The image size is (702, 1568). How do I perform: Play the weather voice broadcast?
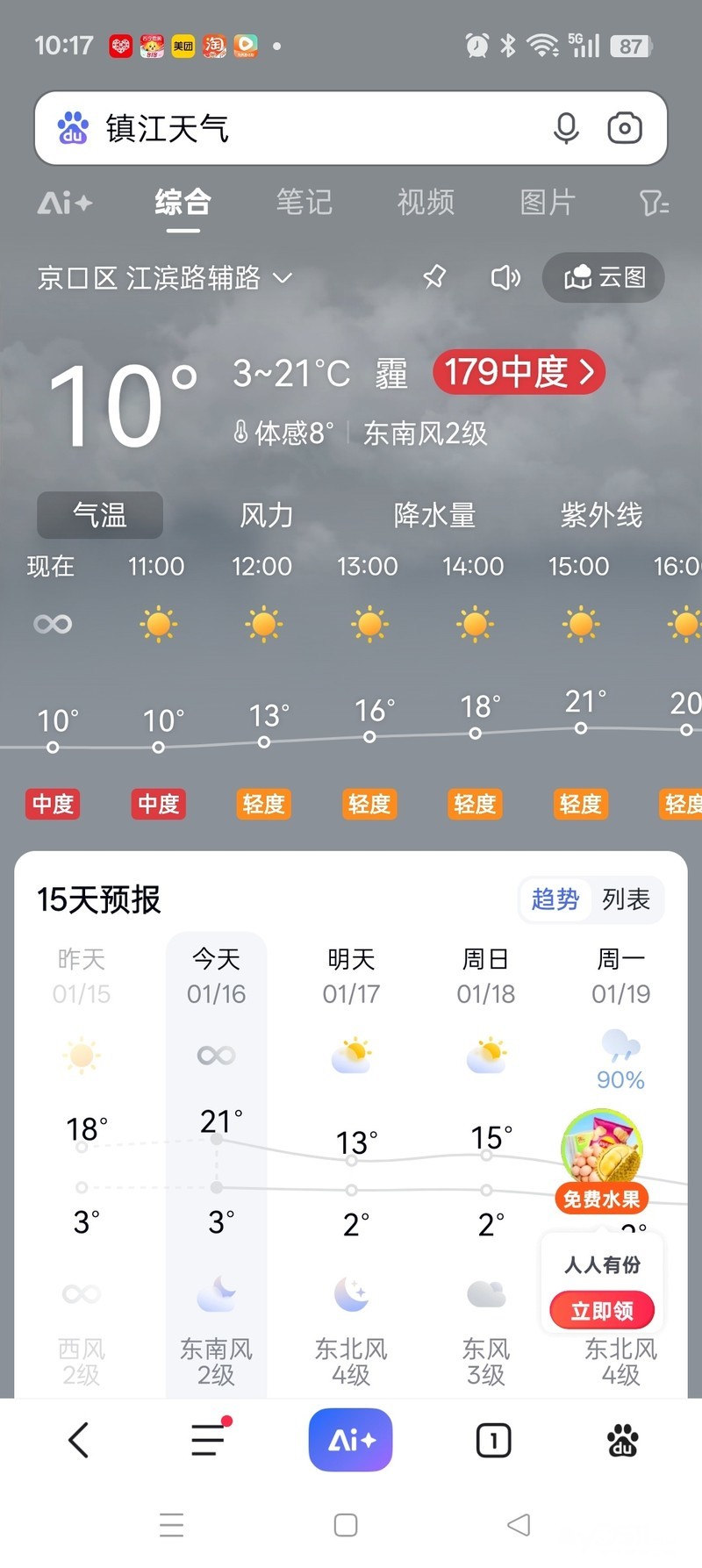[x=505, y=278]
